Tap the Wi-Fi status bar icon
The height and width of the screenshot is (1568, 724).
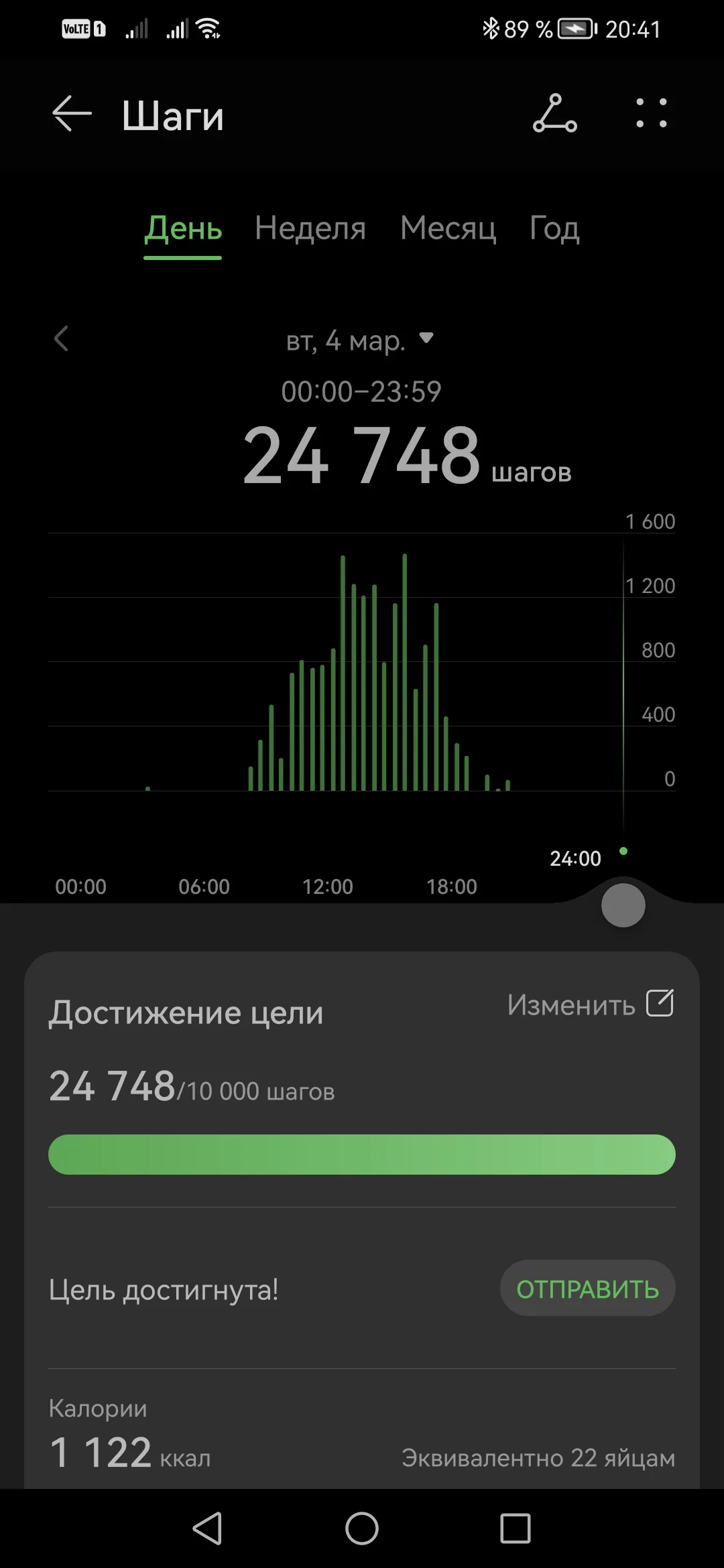point(208,28)
